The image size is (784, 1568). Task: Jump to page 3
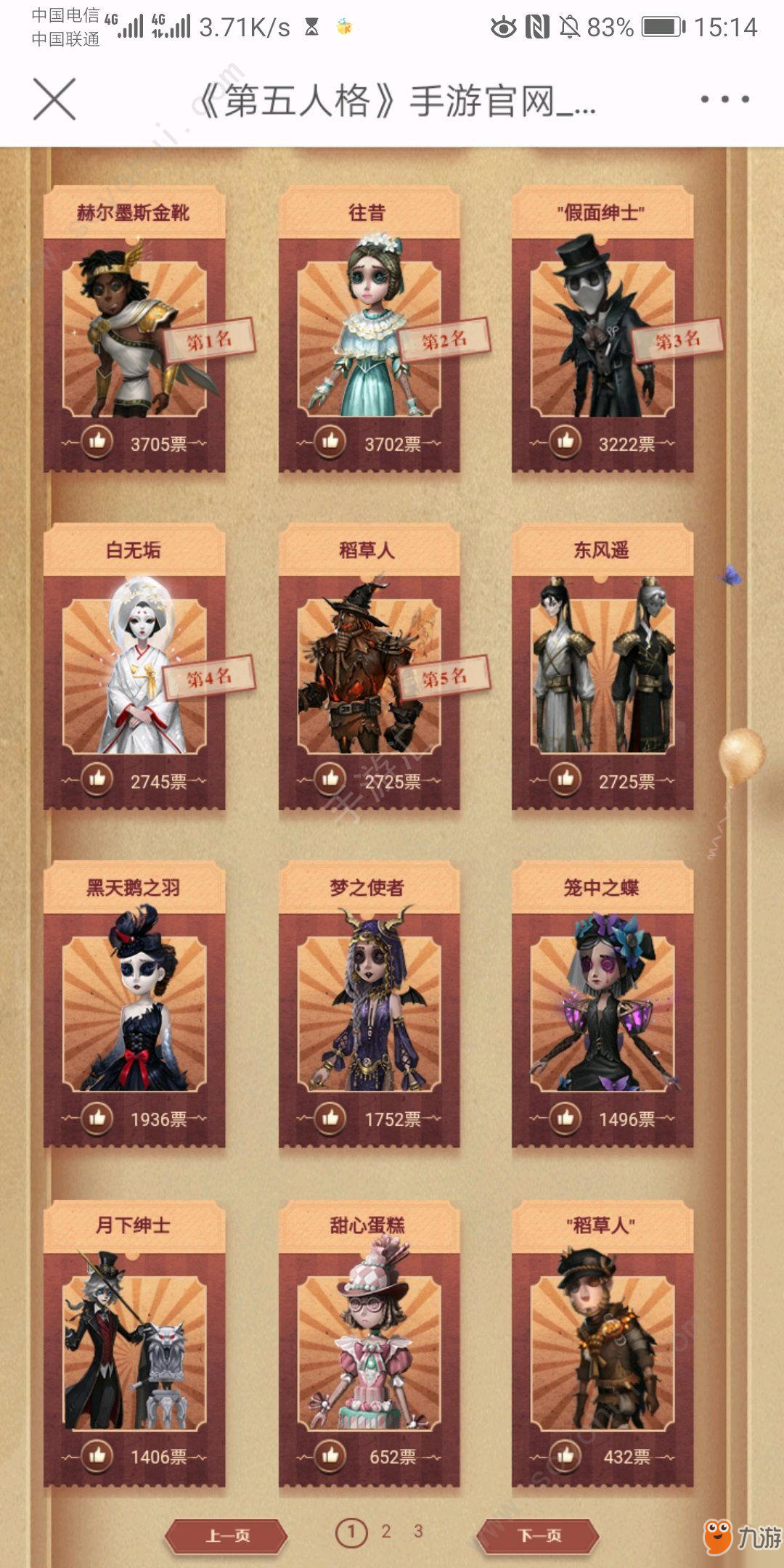tap(418, 1532)
